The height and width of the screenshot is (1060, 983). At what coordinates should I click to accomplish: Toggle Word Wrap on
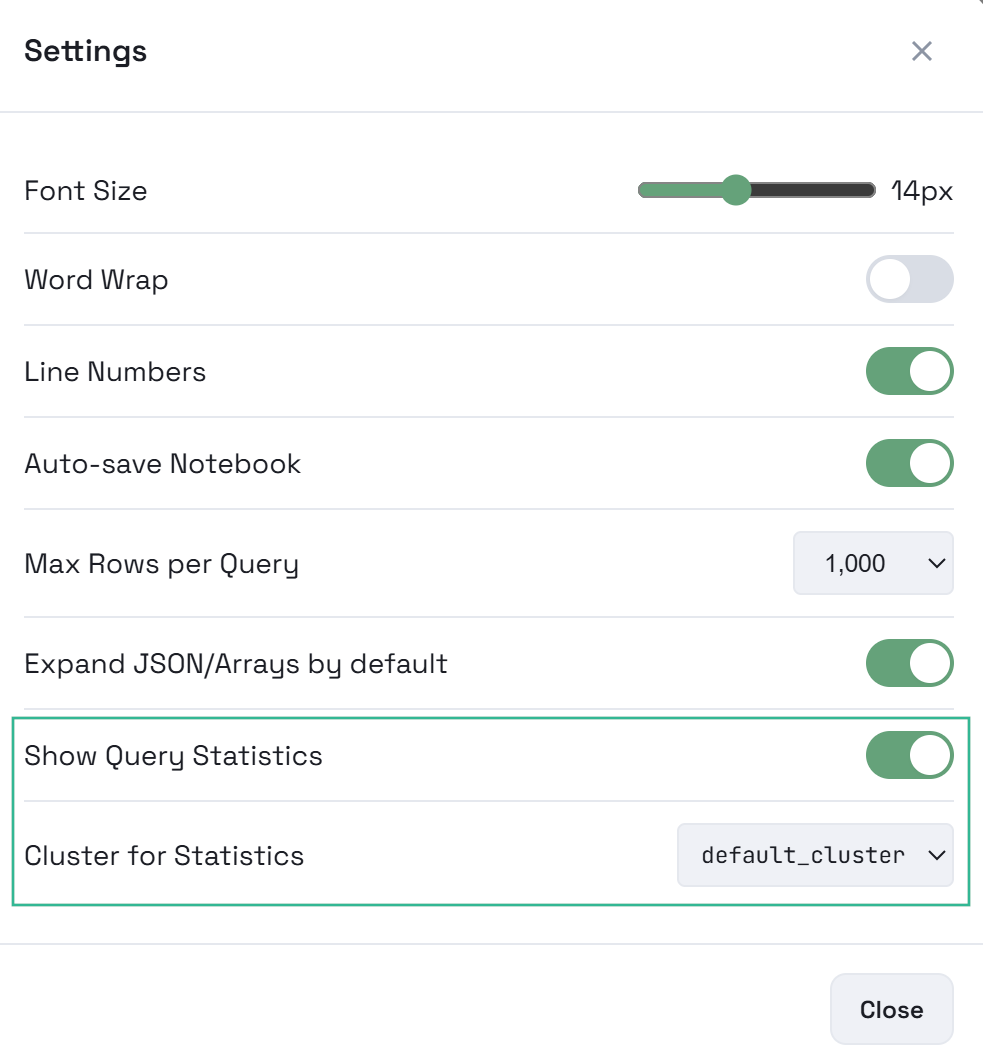tap(909, 280)
